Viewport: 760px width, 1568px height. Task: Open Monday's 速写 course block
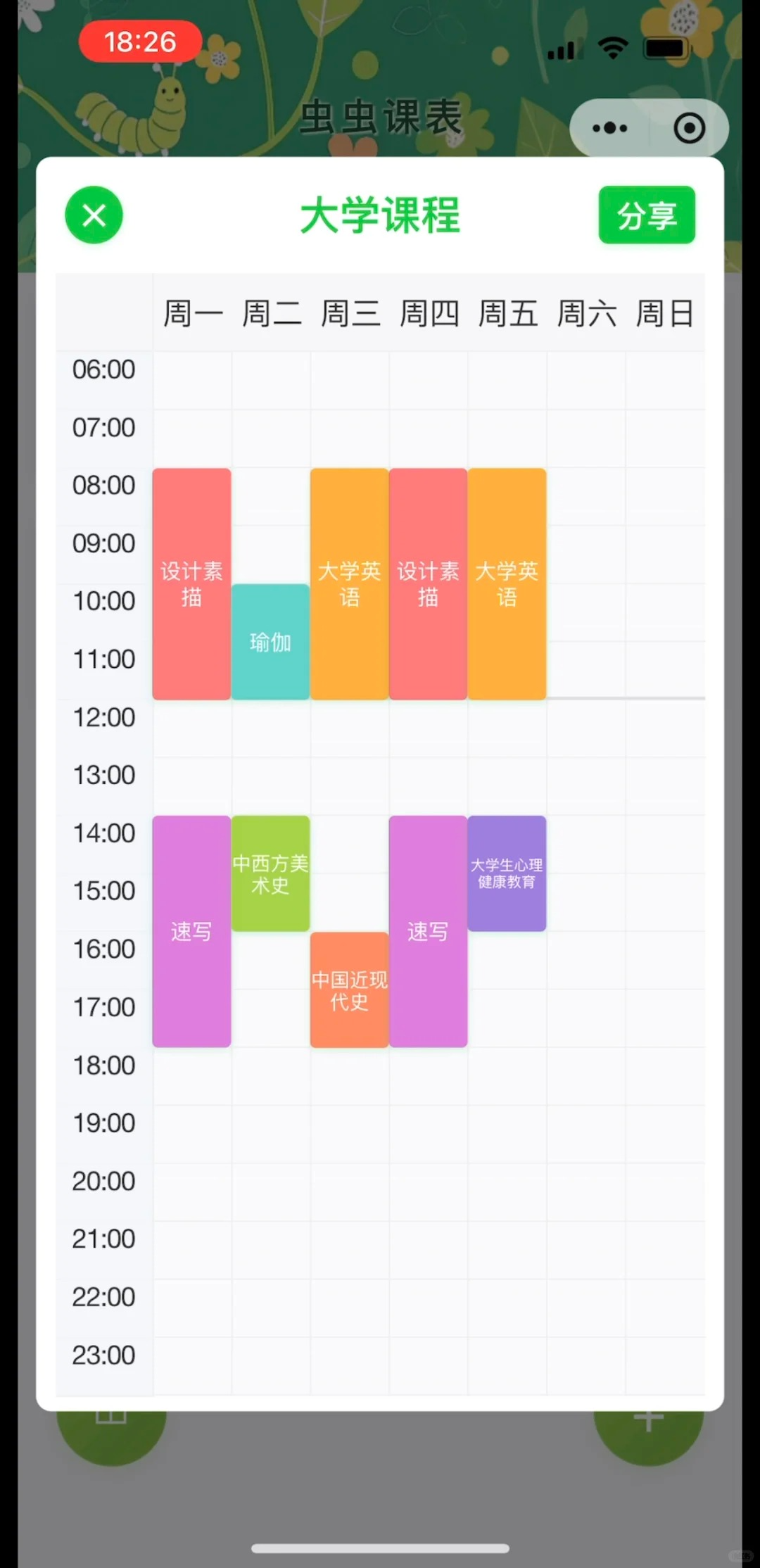[x=191, y=931]
